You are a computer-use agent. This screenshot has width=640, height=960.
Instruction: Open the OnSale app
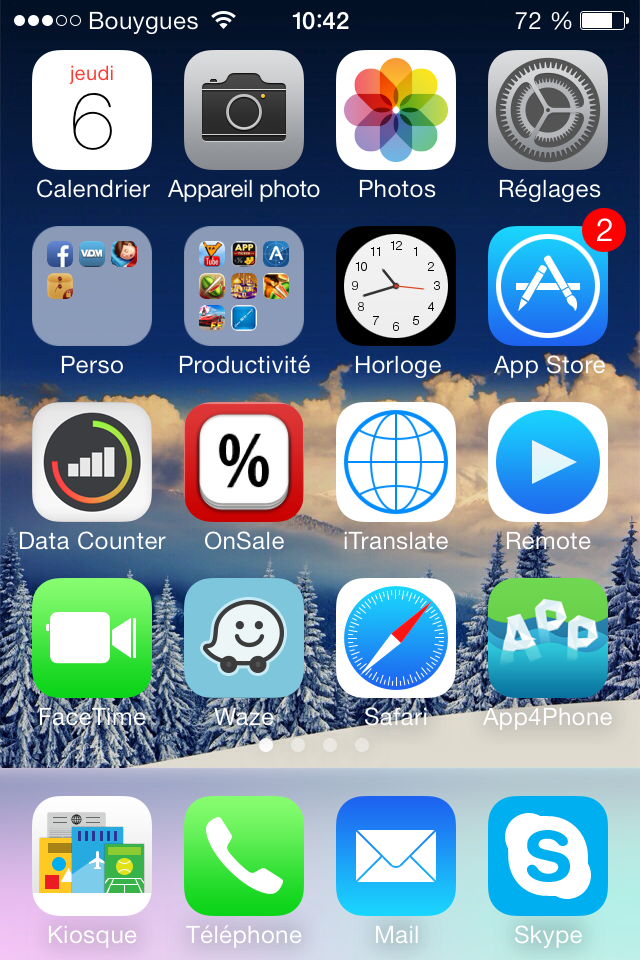pos(244,462)
